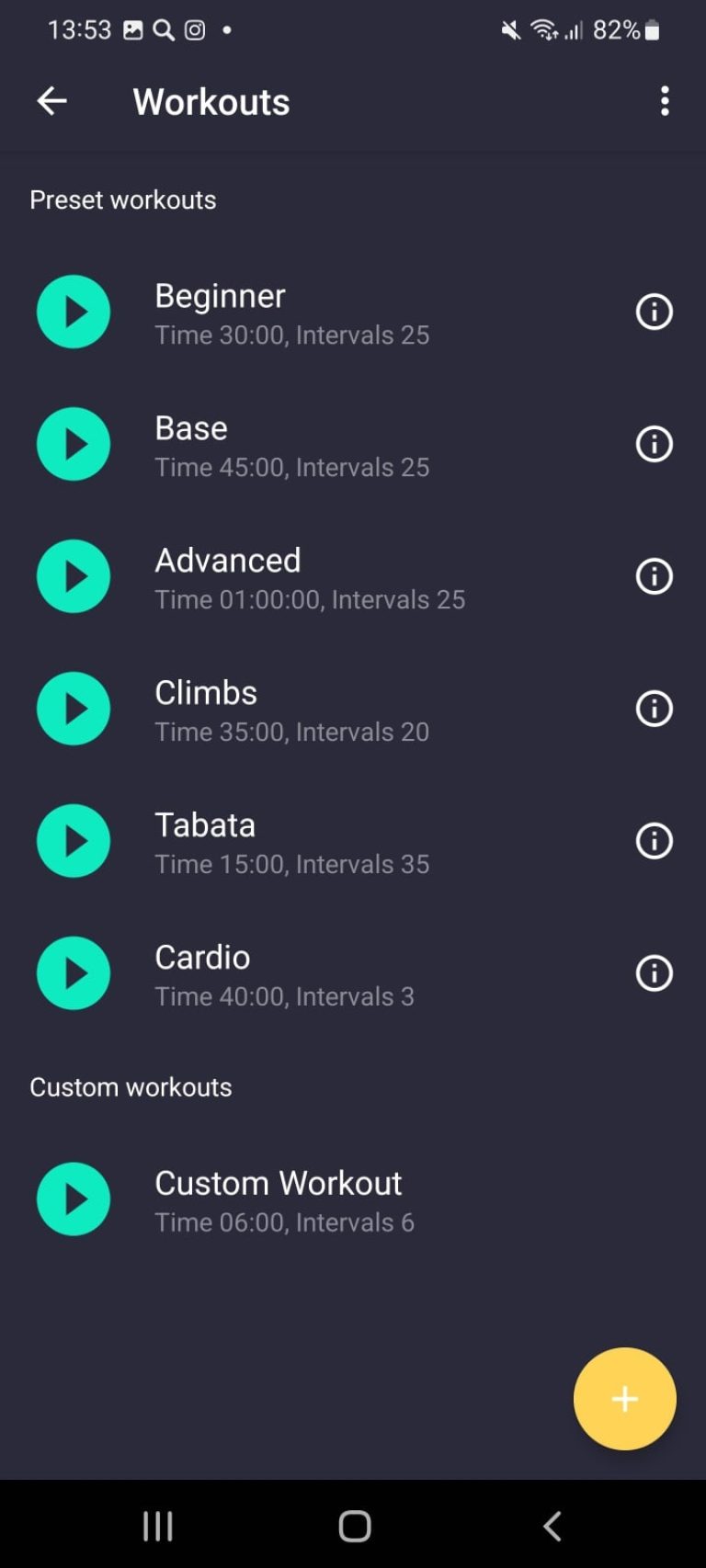Navigate back from the Workouts screen
This screenshot has height=1568, width=706.
(51, 101)
